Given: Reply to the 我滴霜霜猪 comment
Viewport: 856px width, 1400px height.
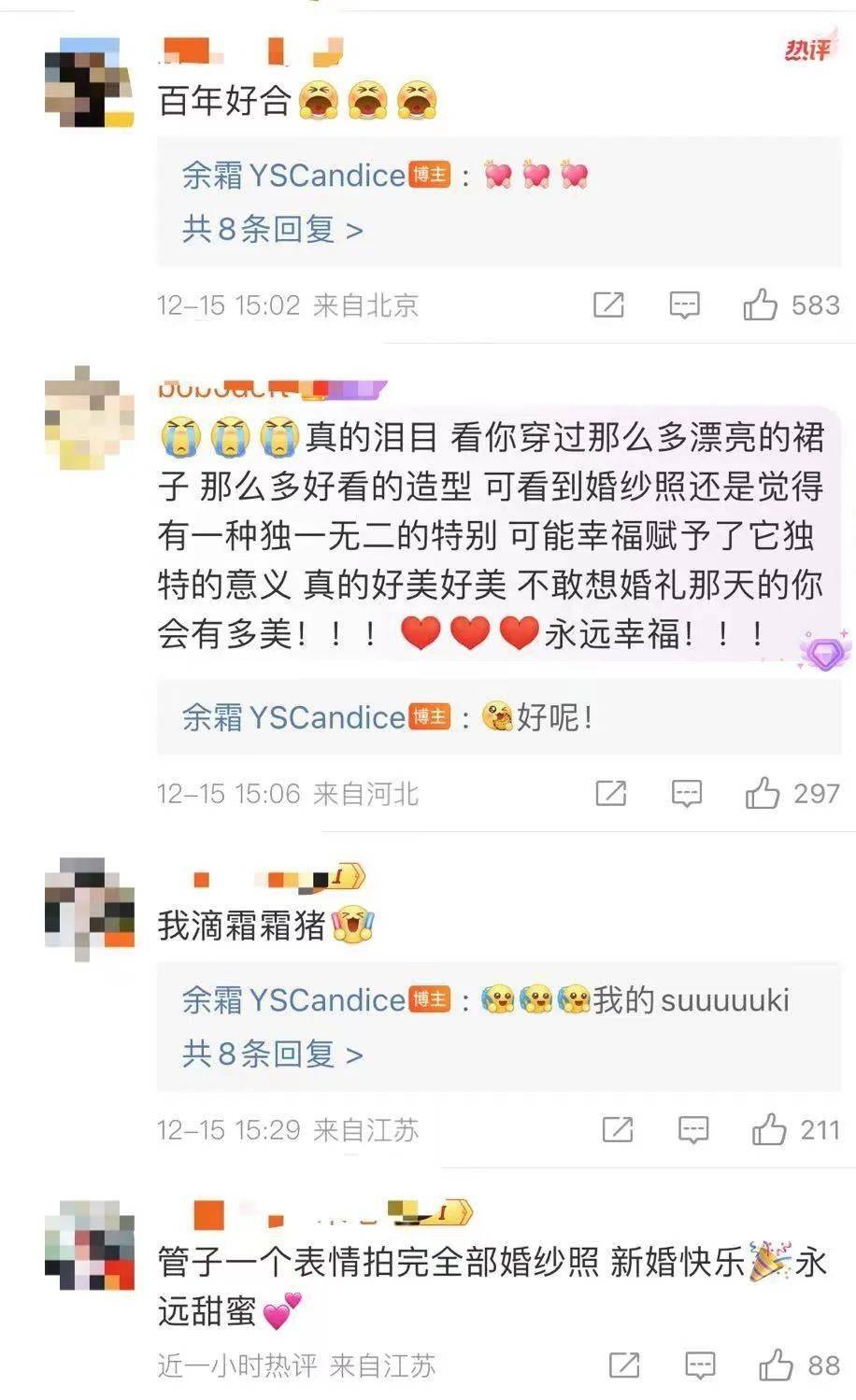Looking at the screenshot, I should point(693,1130).
